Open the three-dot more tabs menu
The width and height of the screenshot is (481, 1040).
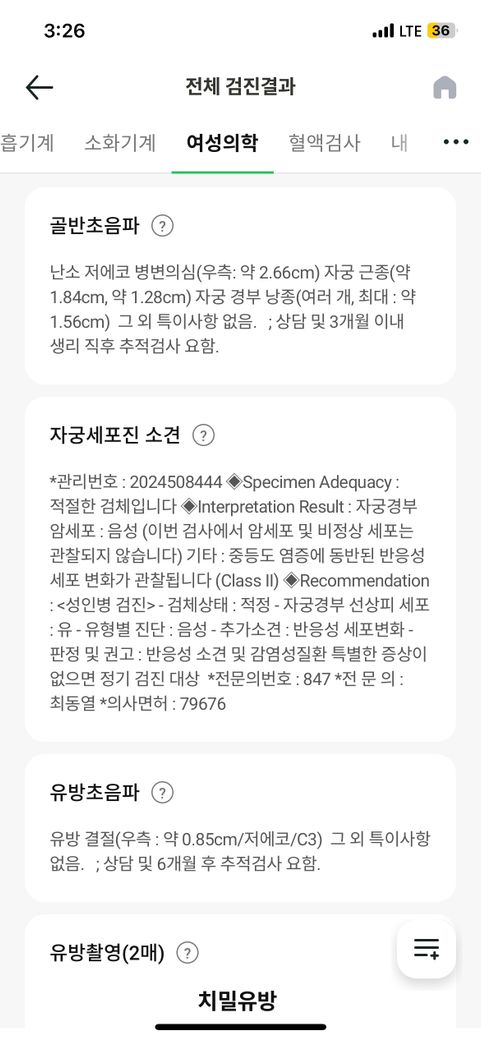456,142
